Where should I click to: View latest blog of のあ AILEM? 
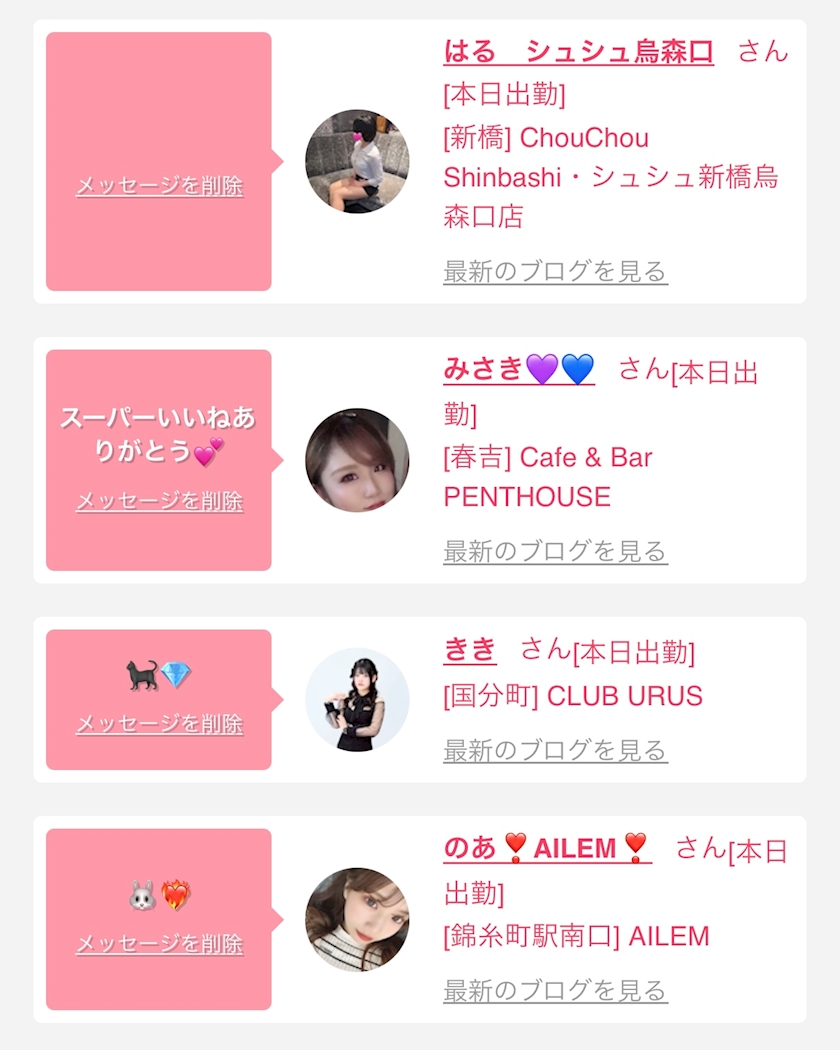click(555, 990)
